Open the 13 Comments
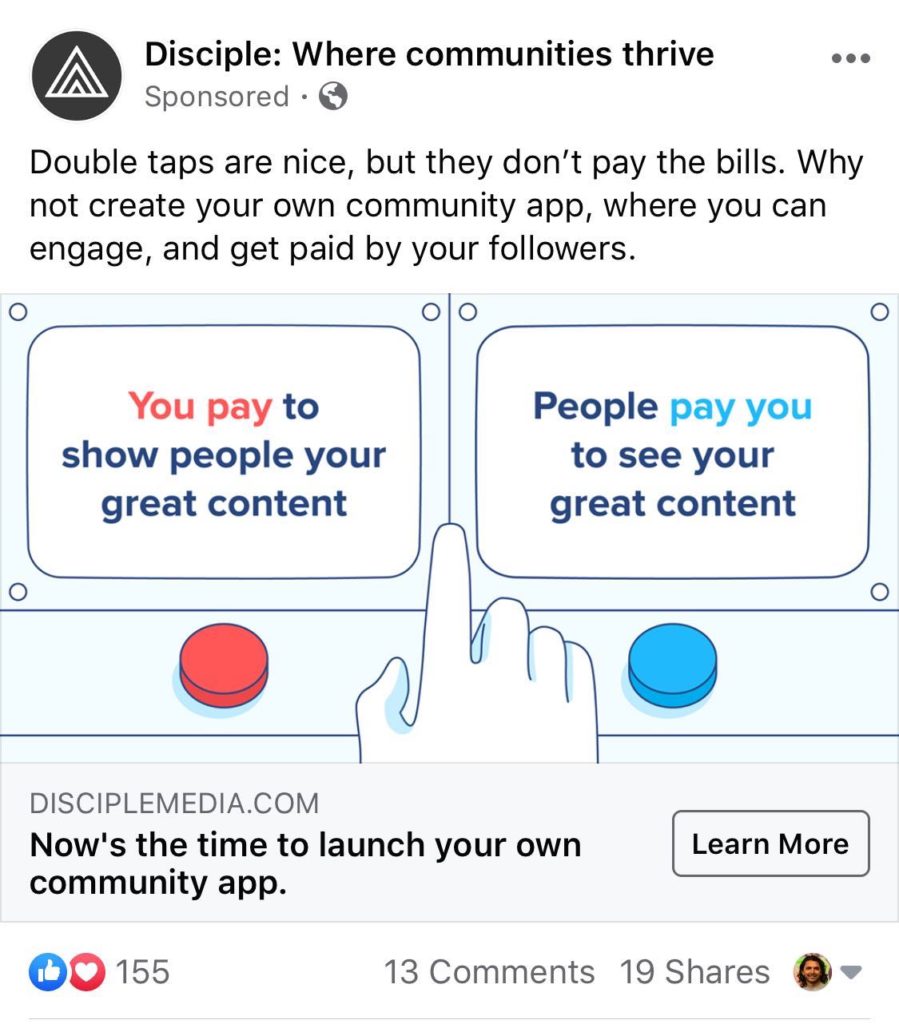This screenshot has height=1024, width=899. click(x=489, y=972)
